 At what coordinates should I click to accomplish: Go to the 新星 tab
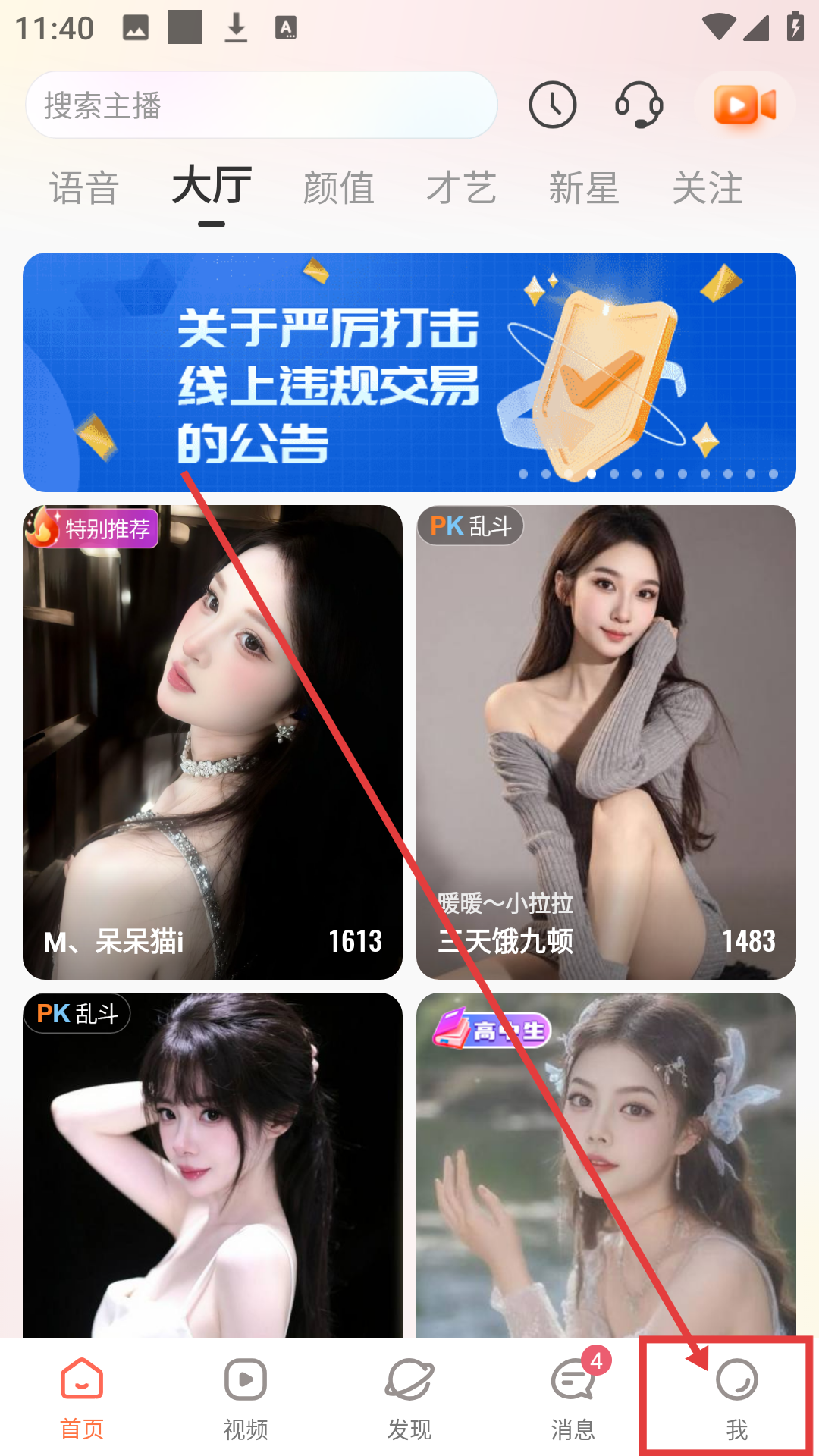pyautogui.click(x=584, y=188)
